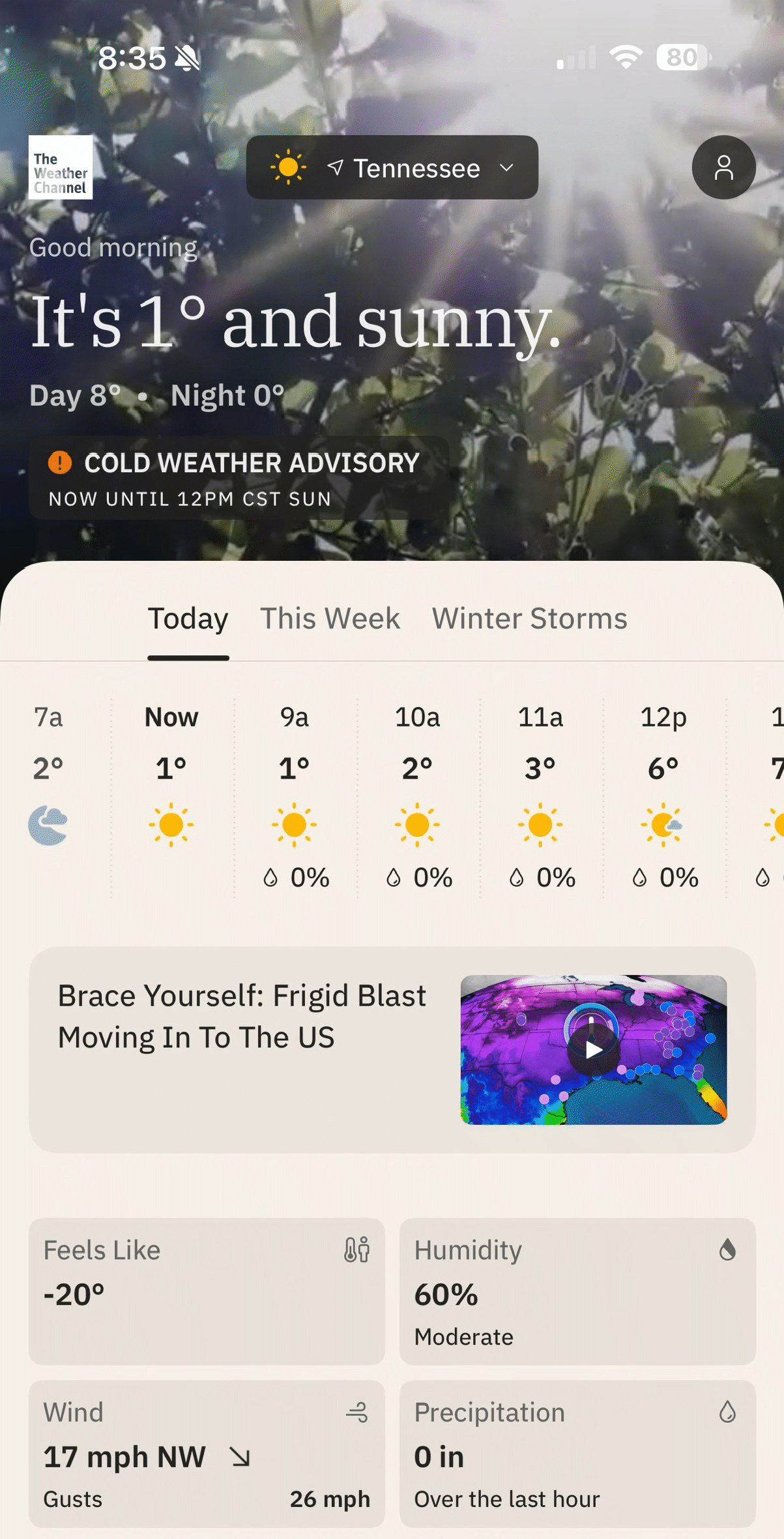Viewport: 784px width, 1539px height.
Task: Open the Tennessee location dropdown
Action: coord(392,168)
